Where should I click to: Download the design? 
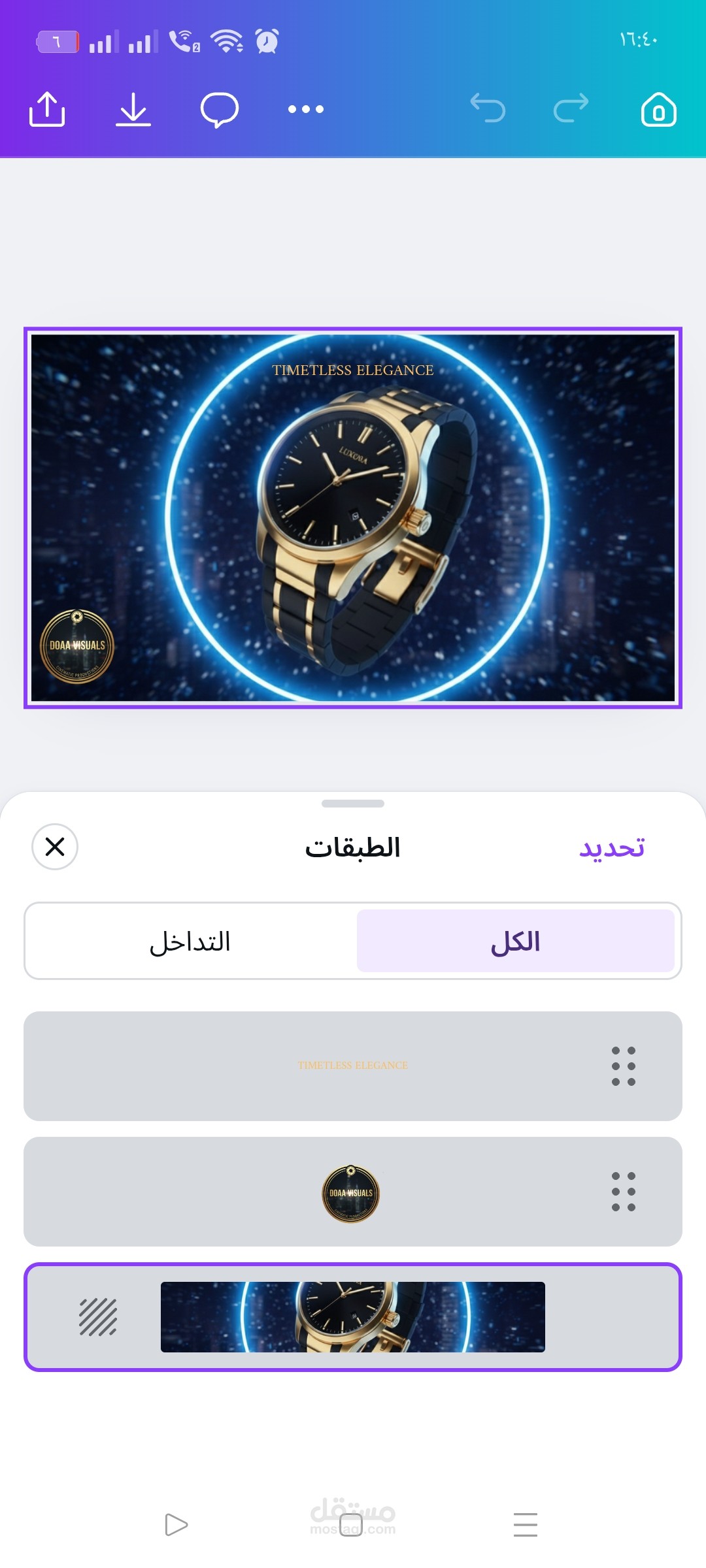click(133, 108)
